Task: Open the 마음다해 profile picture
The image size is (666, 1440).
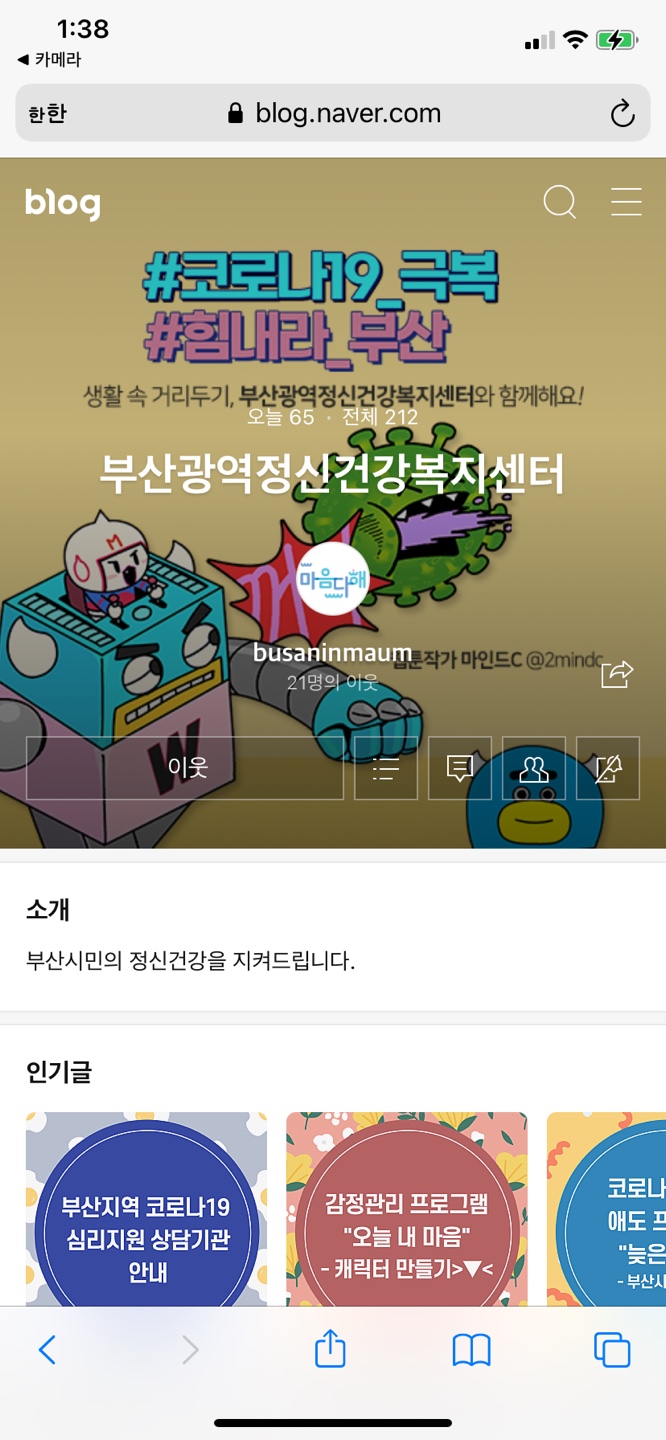Action: [333, 579]
